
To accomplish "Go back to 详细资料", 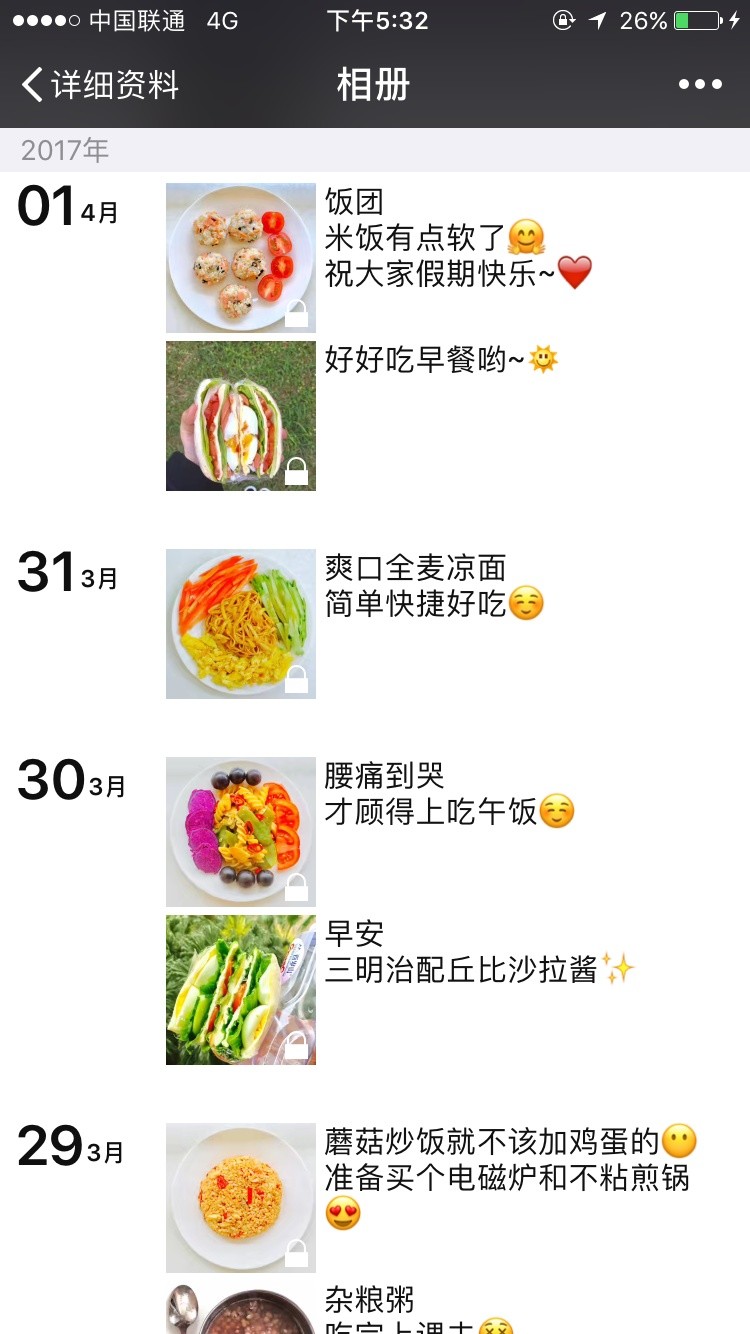I will tap(100, 85).
